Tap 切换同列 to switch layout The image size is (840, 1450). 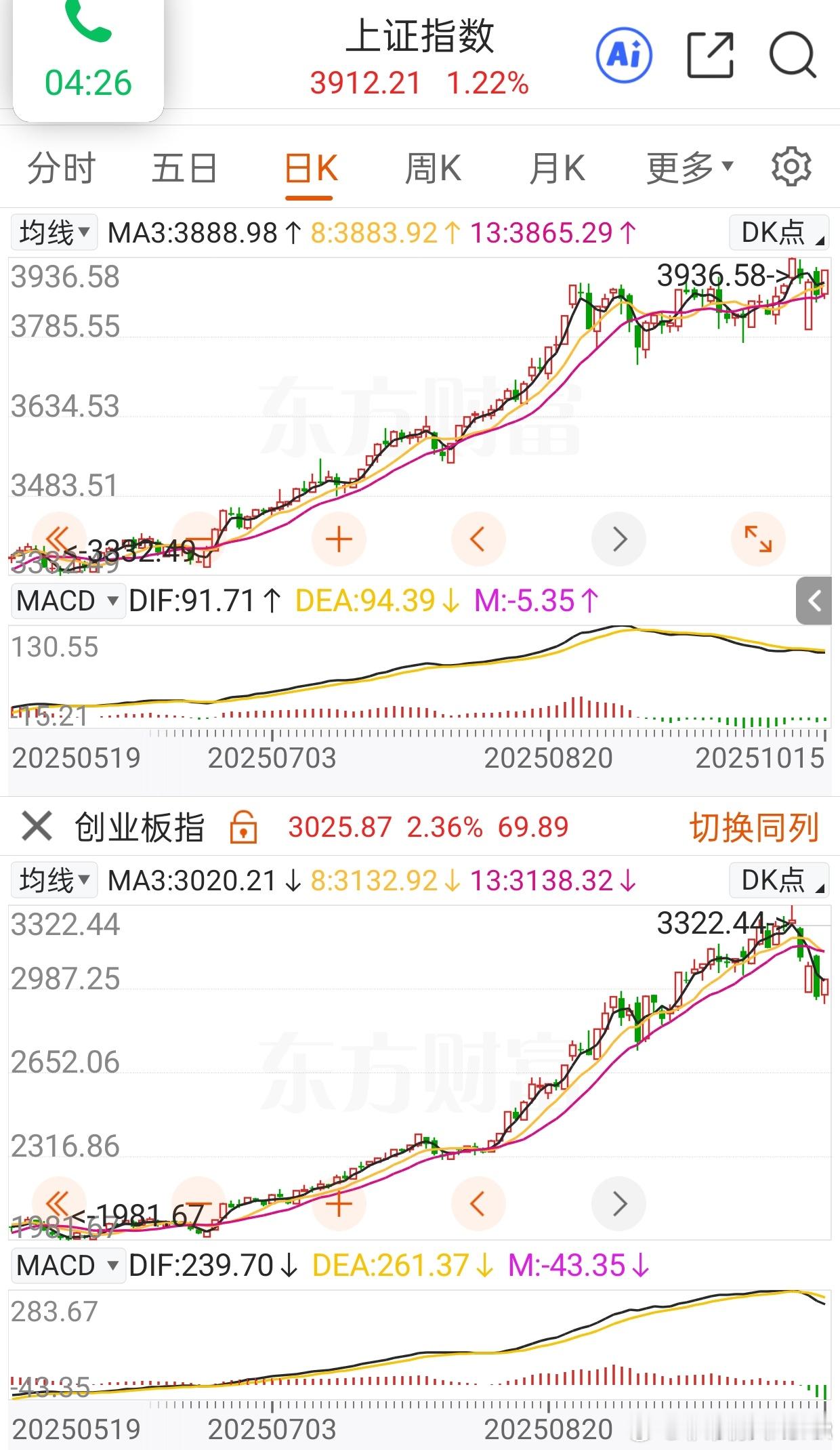755,827
